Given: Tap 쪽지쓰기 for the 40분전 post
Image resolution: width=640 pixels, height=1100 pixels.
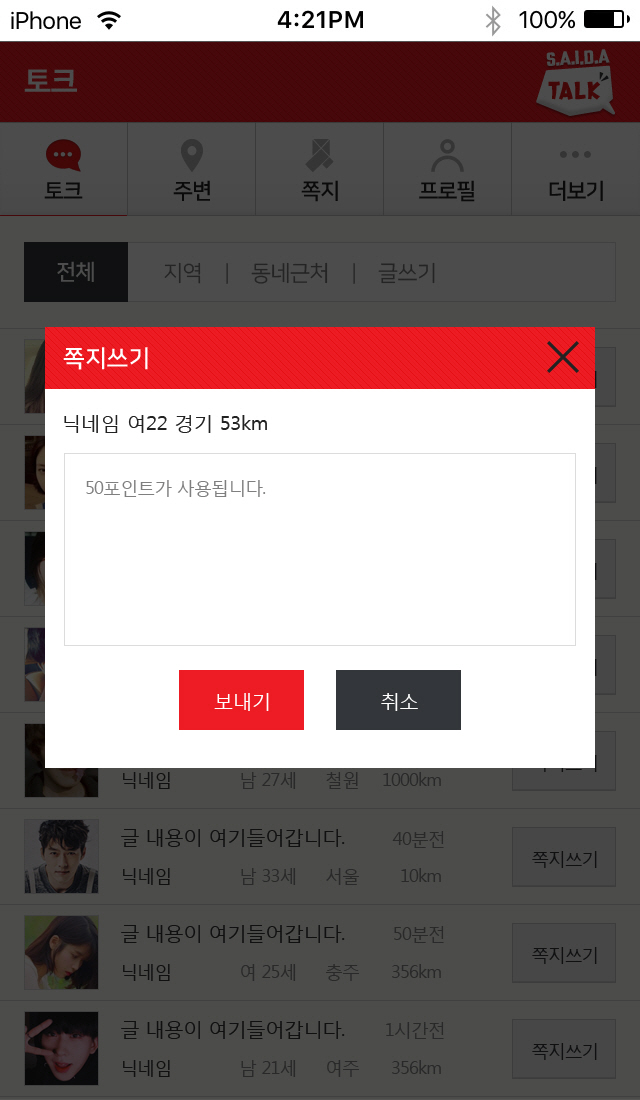Looking at the screenshot, I should [564, 857].
